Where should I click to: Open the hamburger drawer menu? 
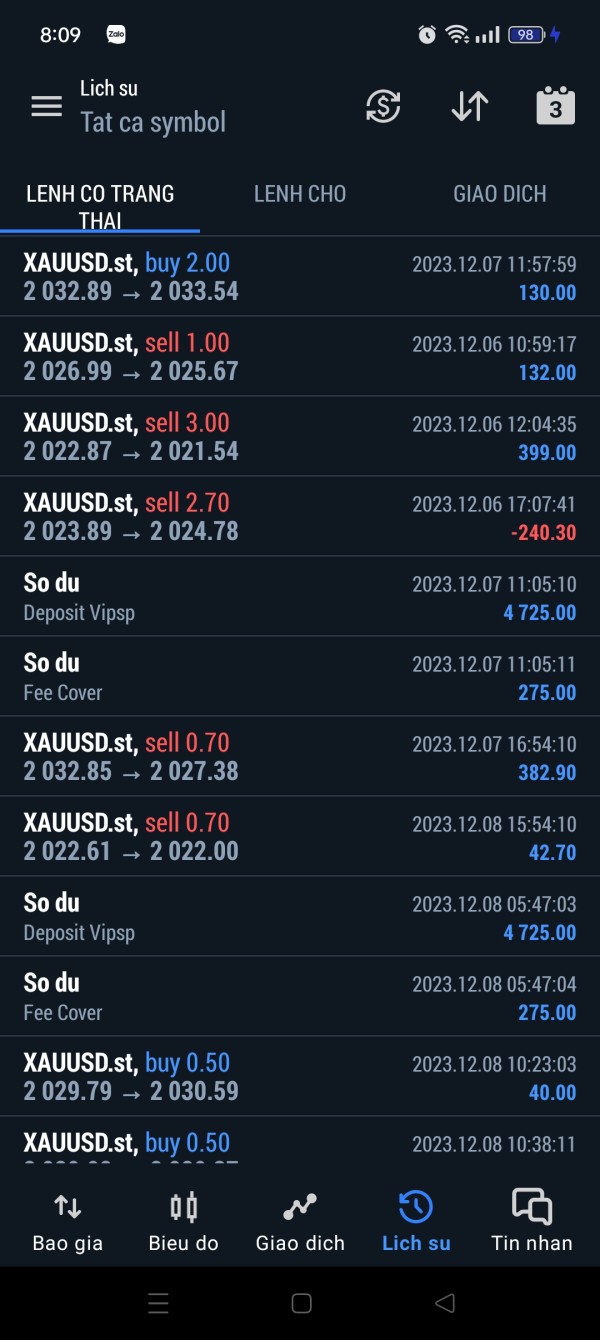pos(46,106)
